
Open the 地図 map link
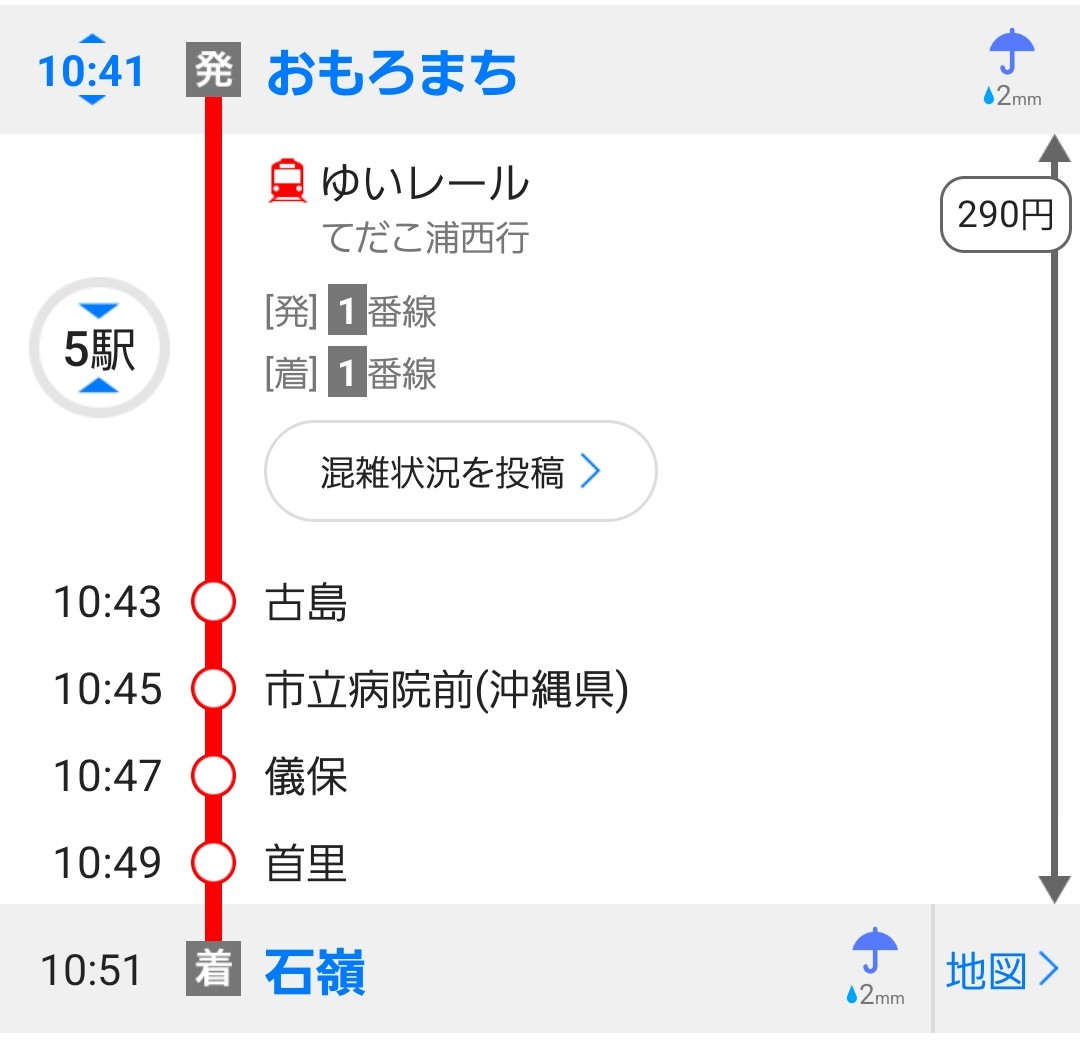click(1001, 971)
